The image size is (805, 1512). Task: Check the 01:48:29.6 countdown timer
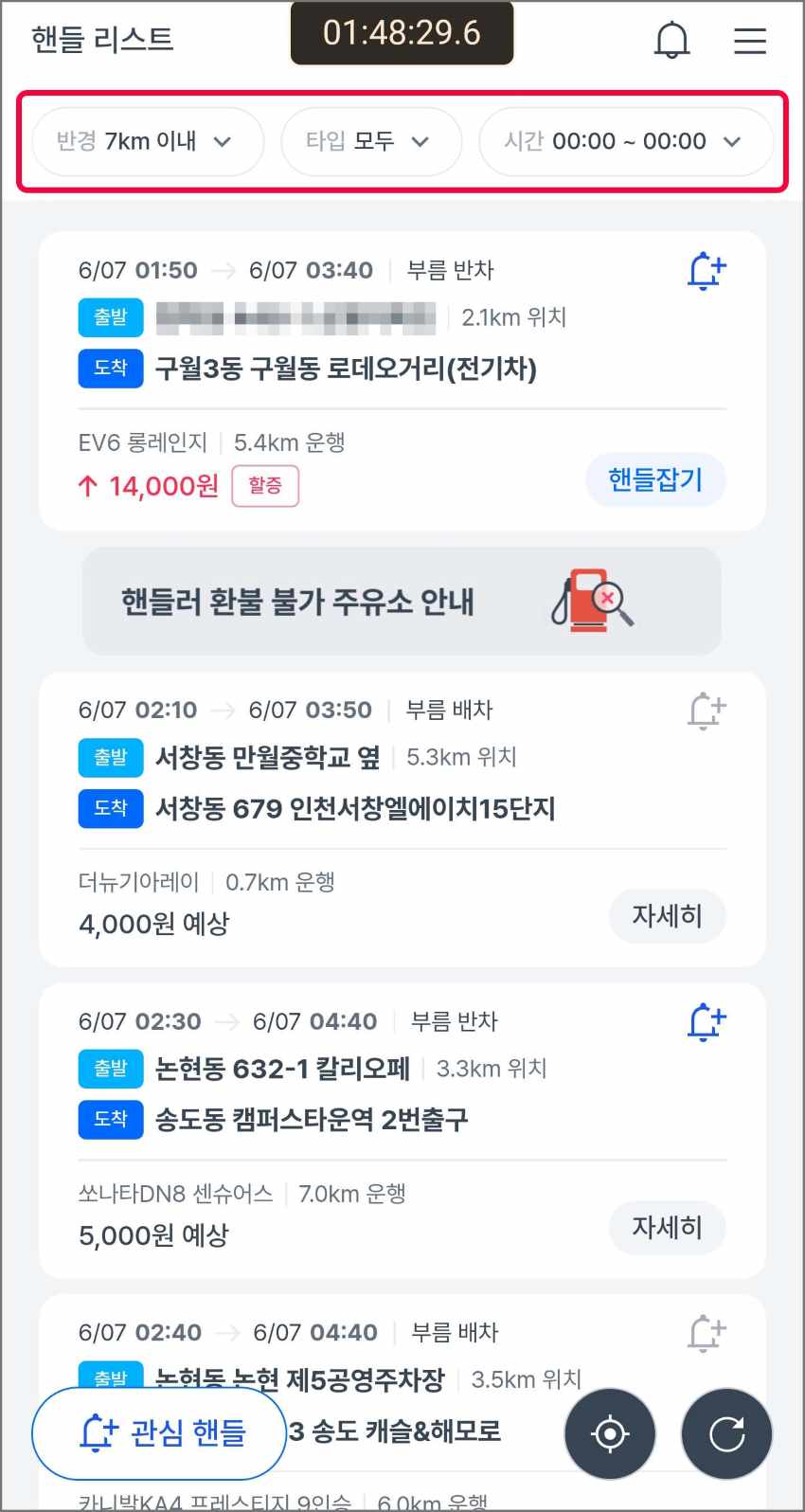pos(402,31)
